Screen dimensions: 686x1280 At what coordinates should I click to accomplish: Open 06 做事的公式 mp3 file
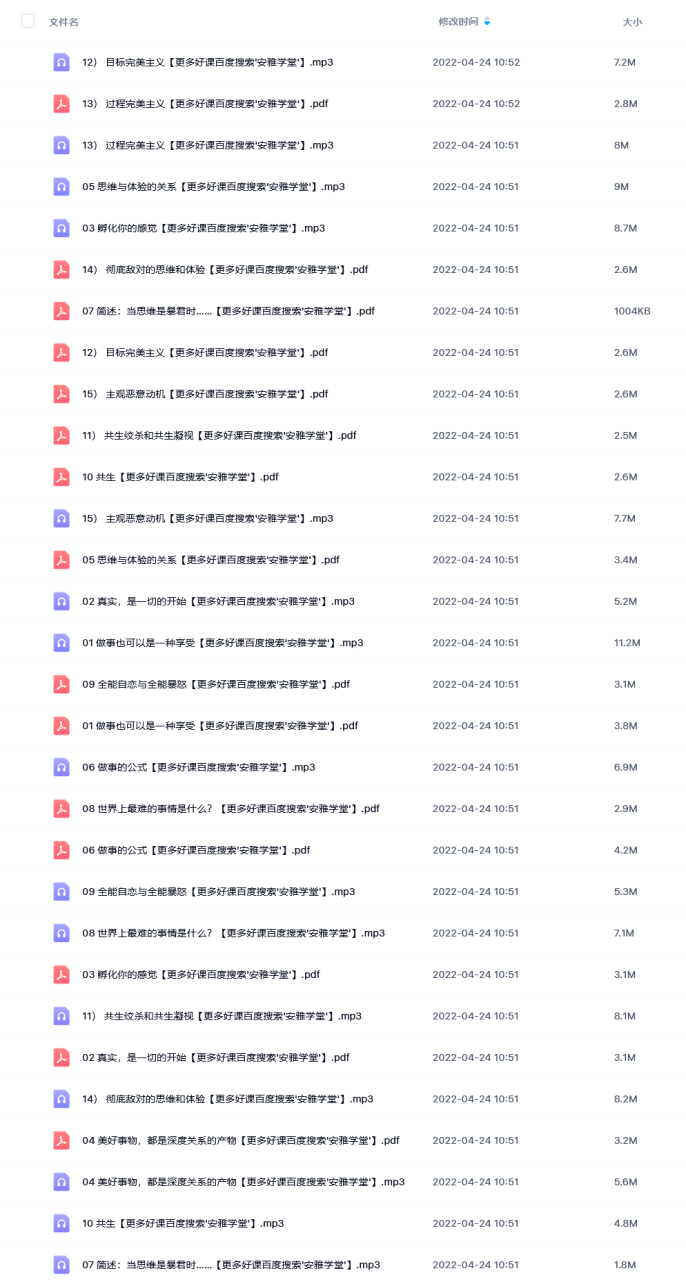(199, 768)
